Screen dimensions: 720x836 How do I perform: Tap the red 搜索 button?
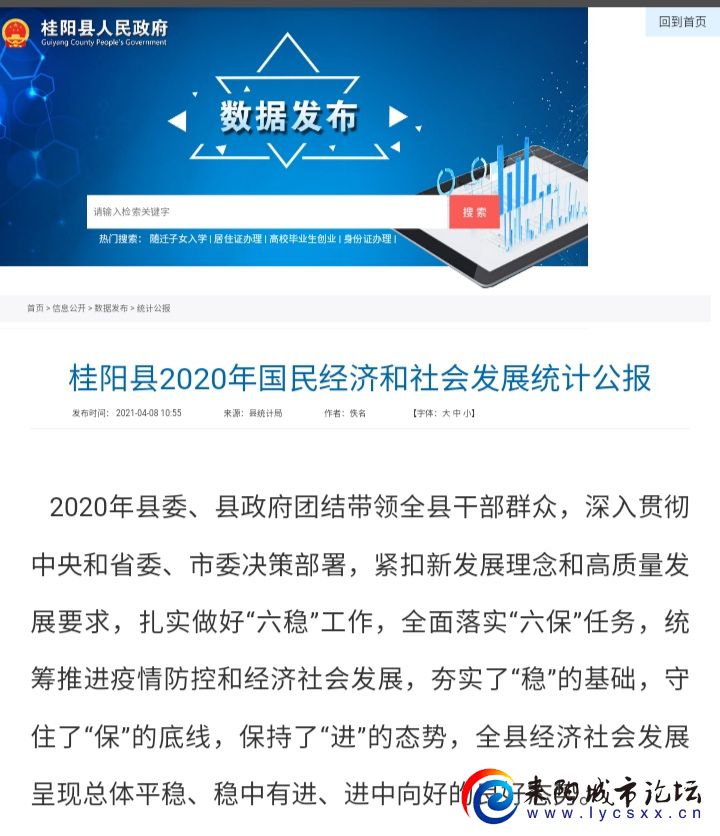(x=474, y=212)
